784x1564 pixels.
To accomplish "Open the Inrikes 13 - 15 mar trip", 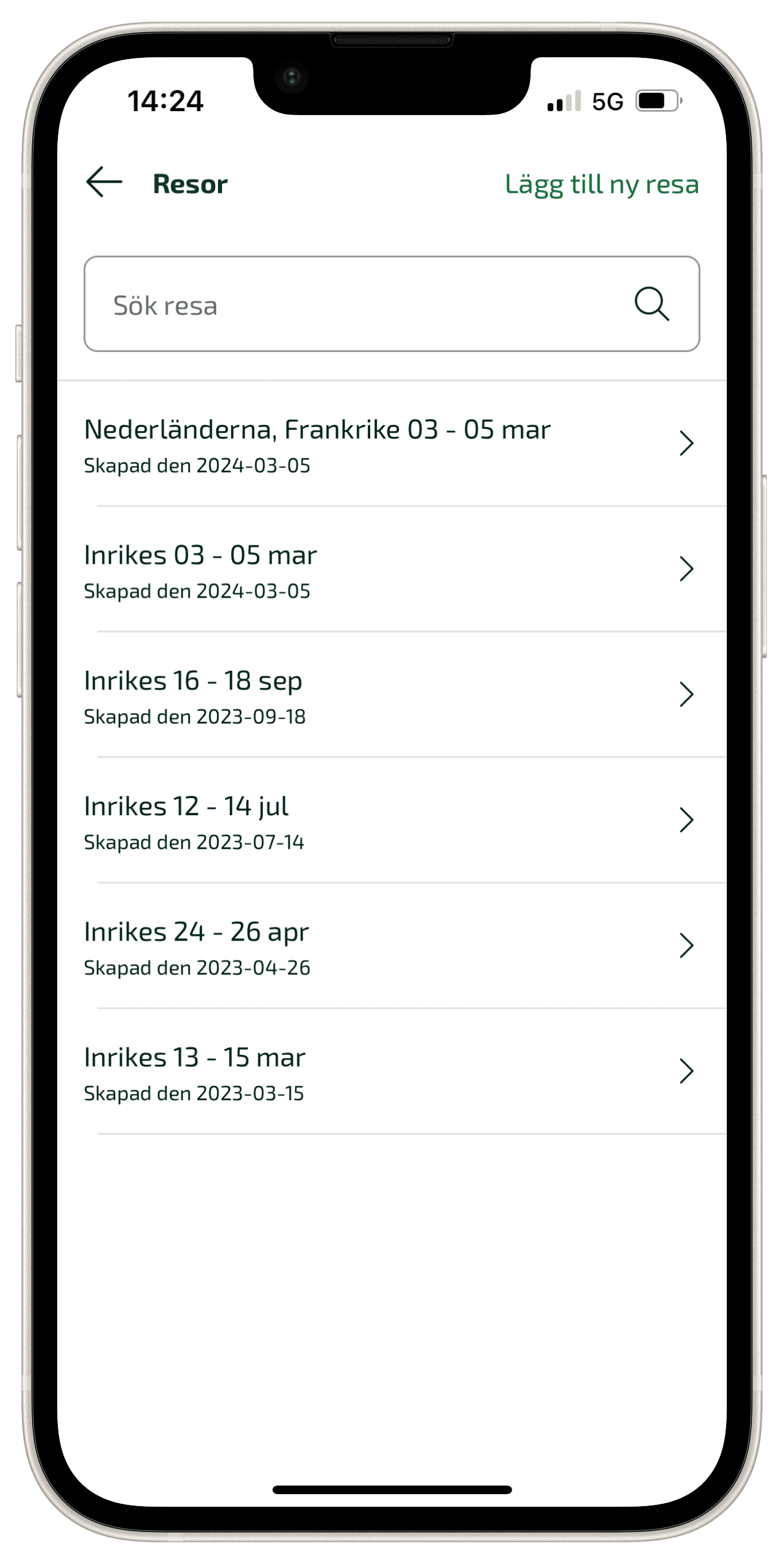I will click(x=391, y=1072).
